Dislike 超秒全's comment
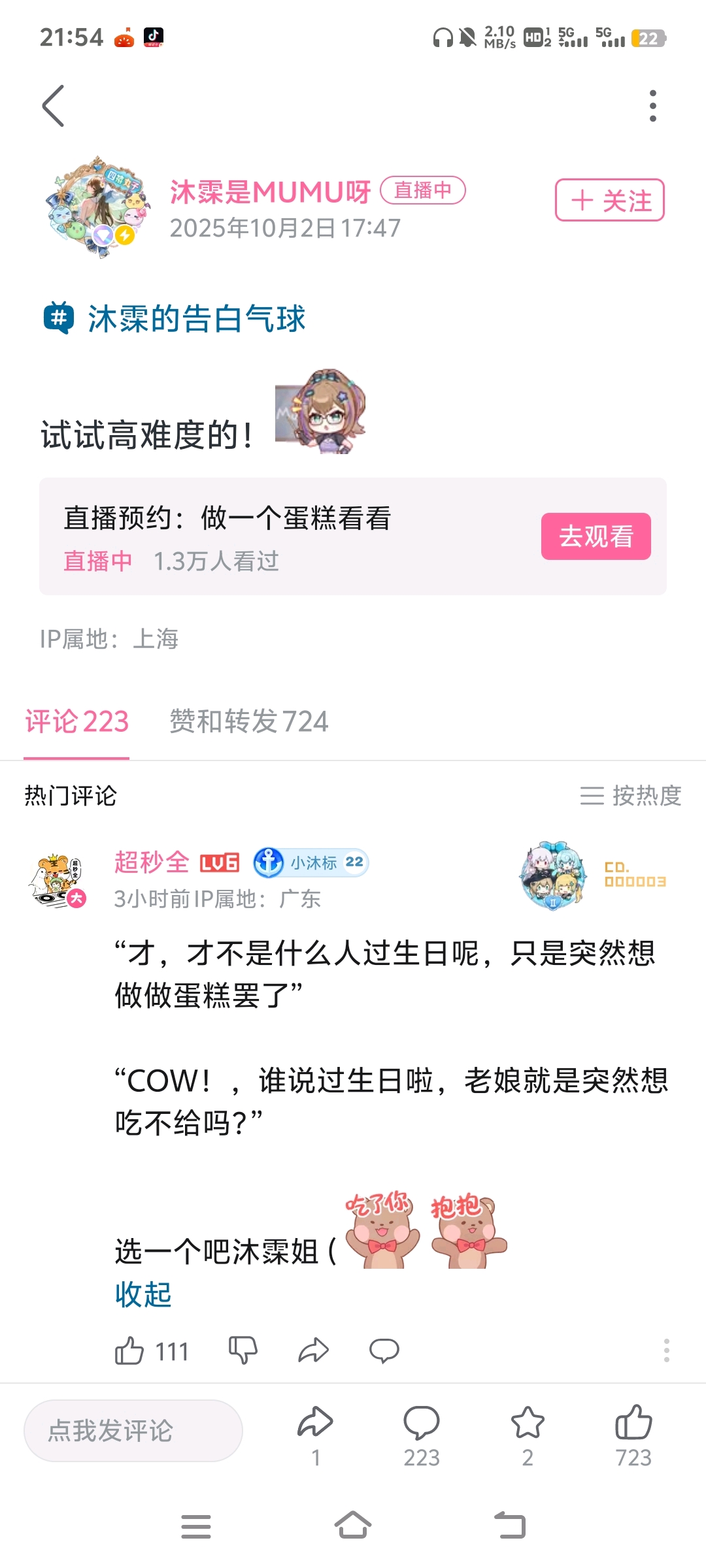The image size is (706, 1568). (x=243, y=1350)
